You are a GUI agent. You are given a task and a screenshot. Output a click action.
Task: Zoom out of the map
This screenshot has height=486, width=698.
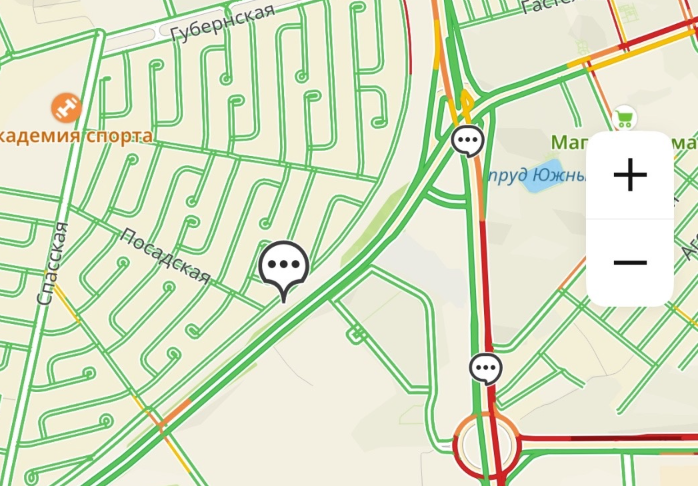coord(630,263)
